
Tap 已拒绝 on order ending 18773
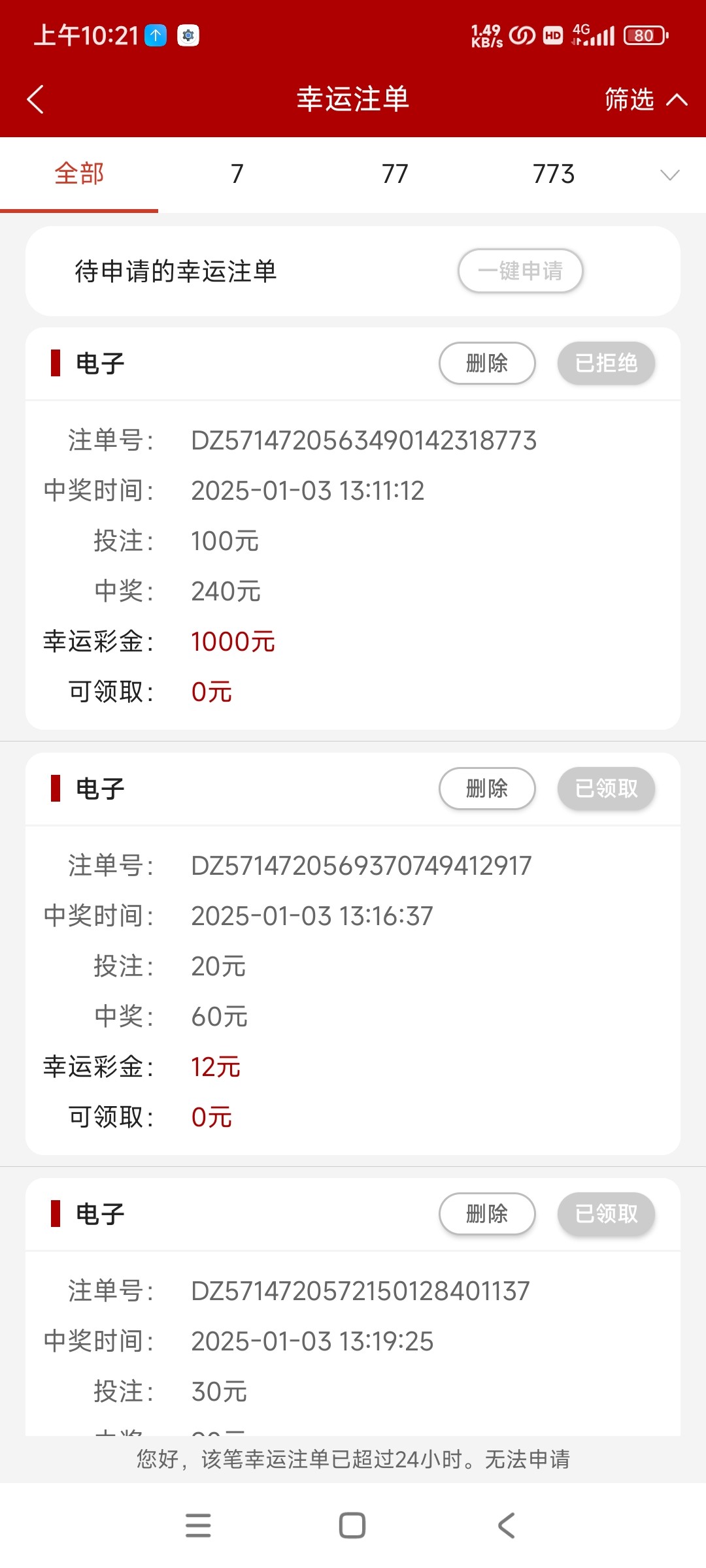click(606, 363)
